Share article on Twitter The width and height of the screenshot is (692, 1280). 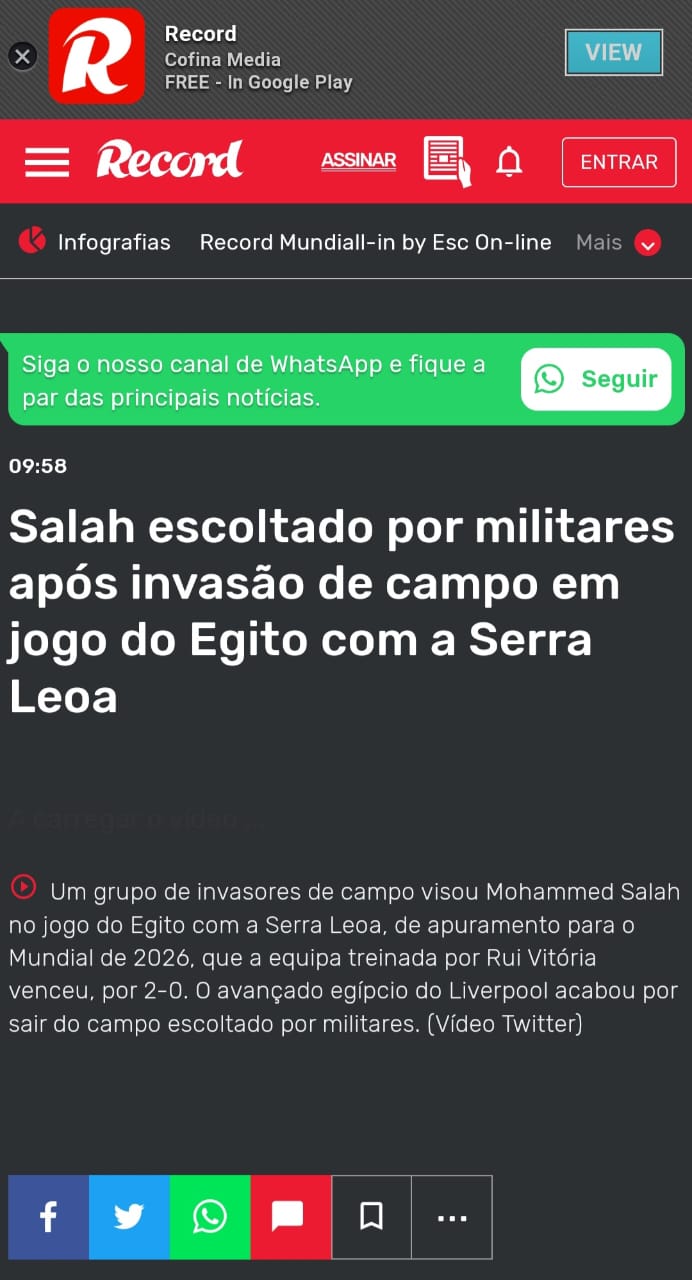(x=129, y=1216)
